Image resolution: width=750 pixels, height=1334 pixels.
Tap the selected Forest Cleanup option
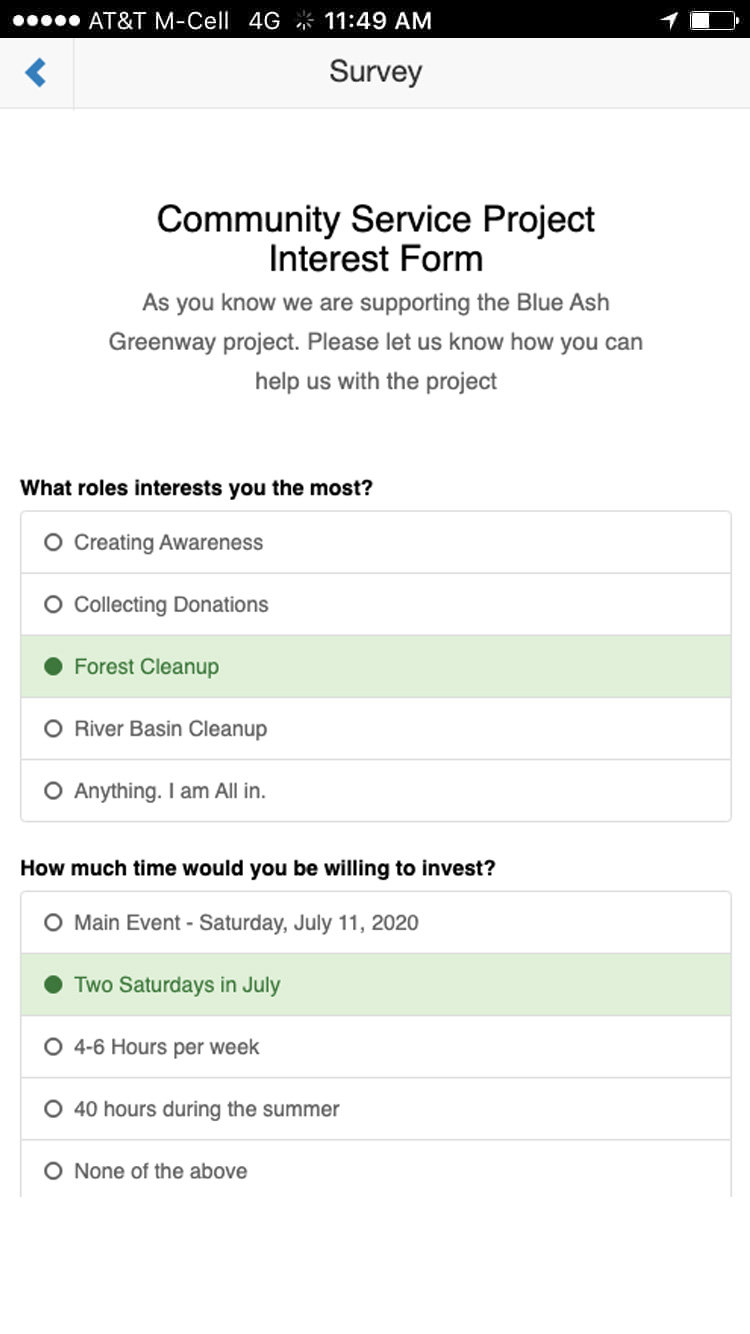click(376, 666)
